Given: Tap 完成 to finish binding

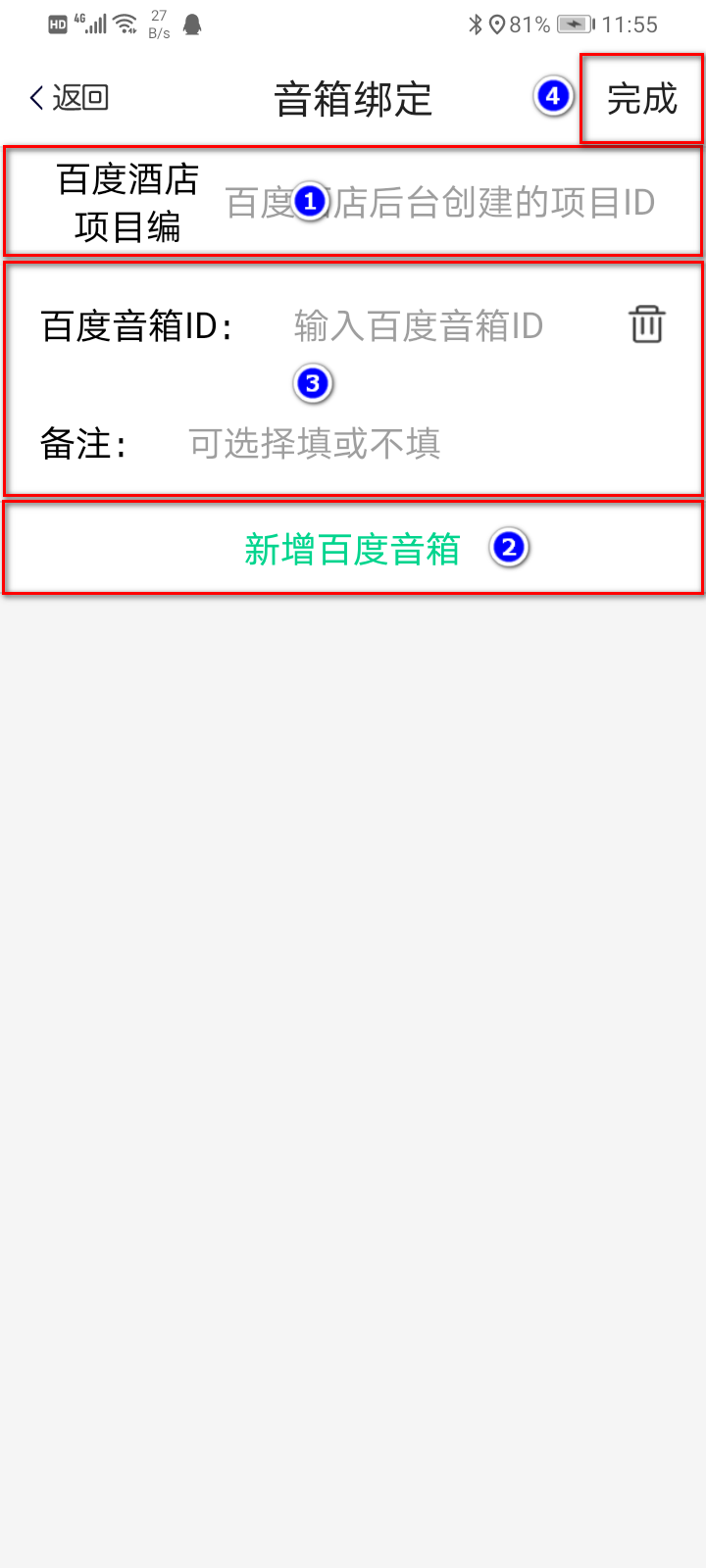Looking at the screenshot, I should [642, 99].
